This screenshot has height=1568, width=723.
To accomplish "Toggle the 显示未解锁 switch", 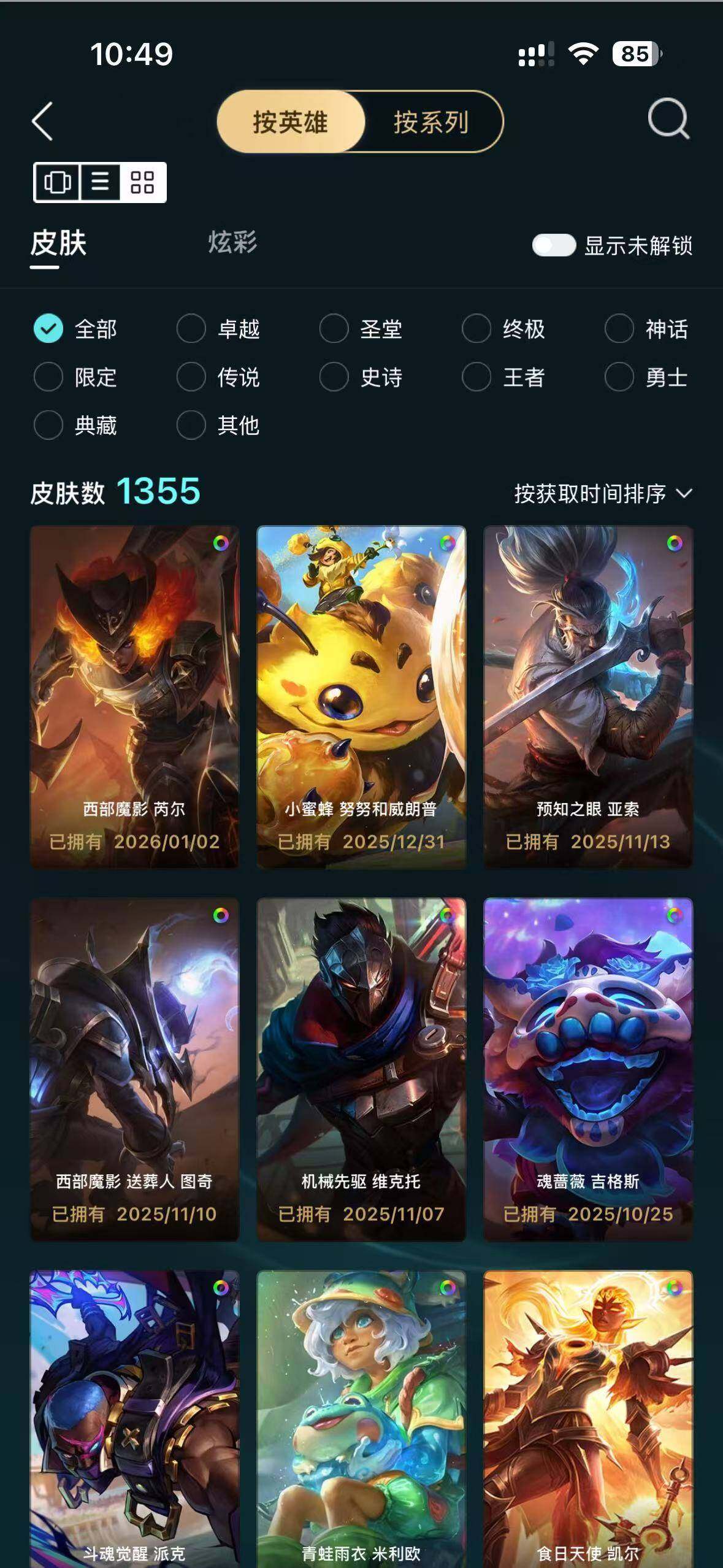I will pyautogui.click(x=553, y=245).
